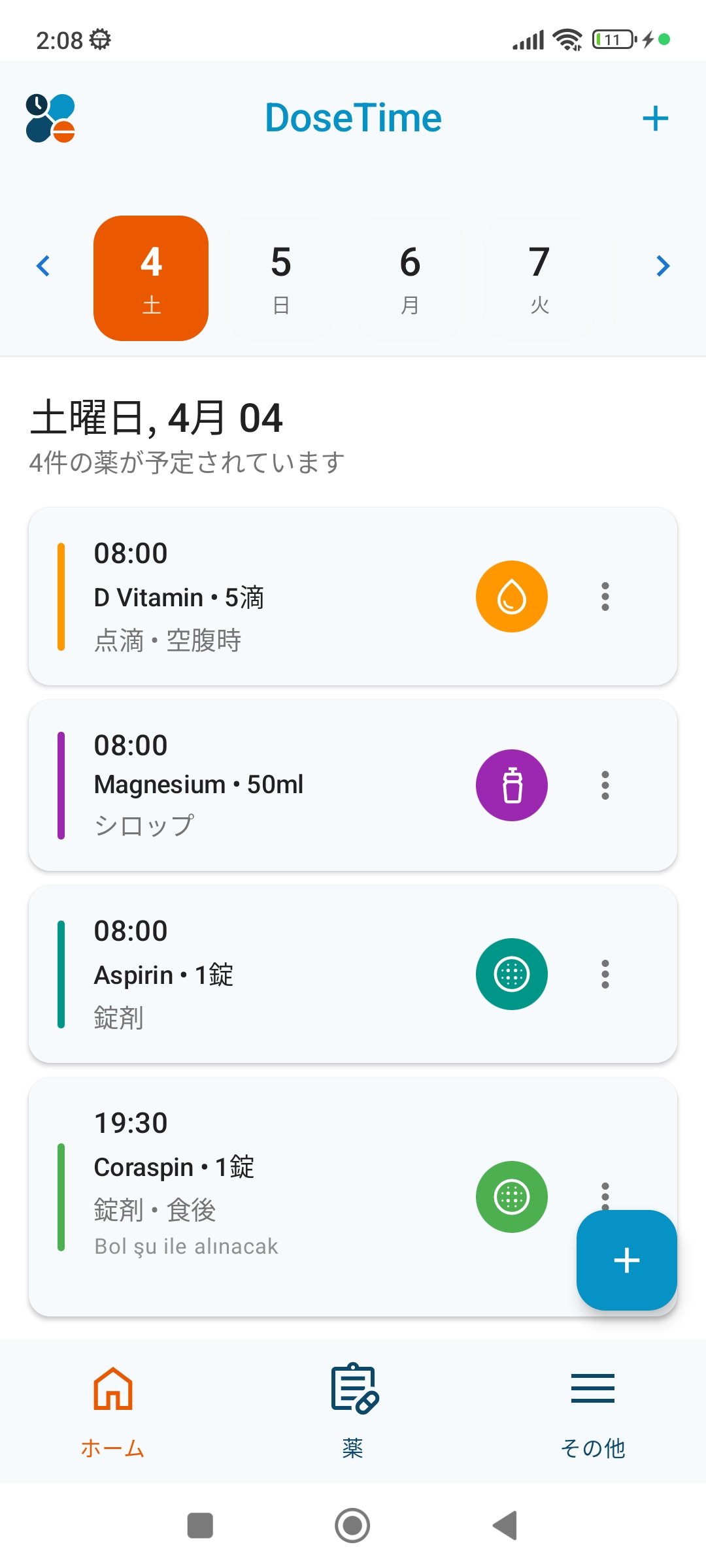Screen dimensions: 706x1568
Task: Select the orange drop icon for D Vitamin
Action: pos(512,596)
